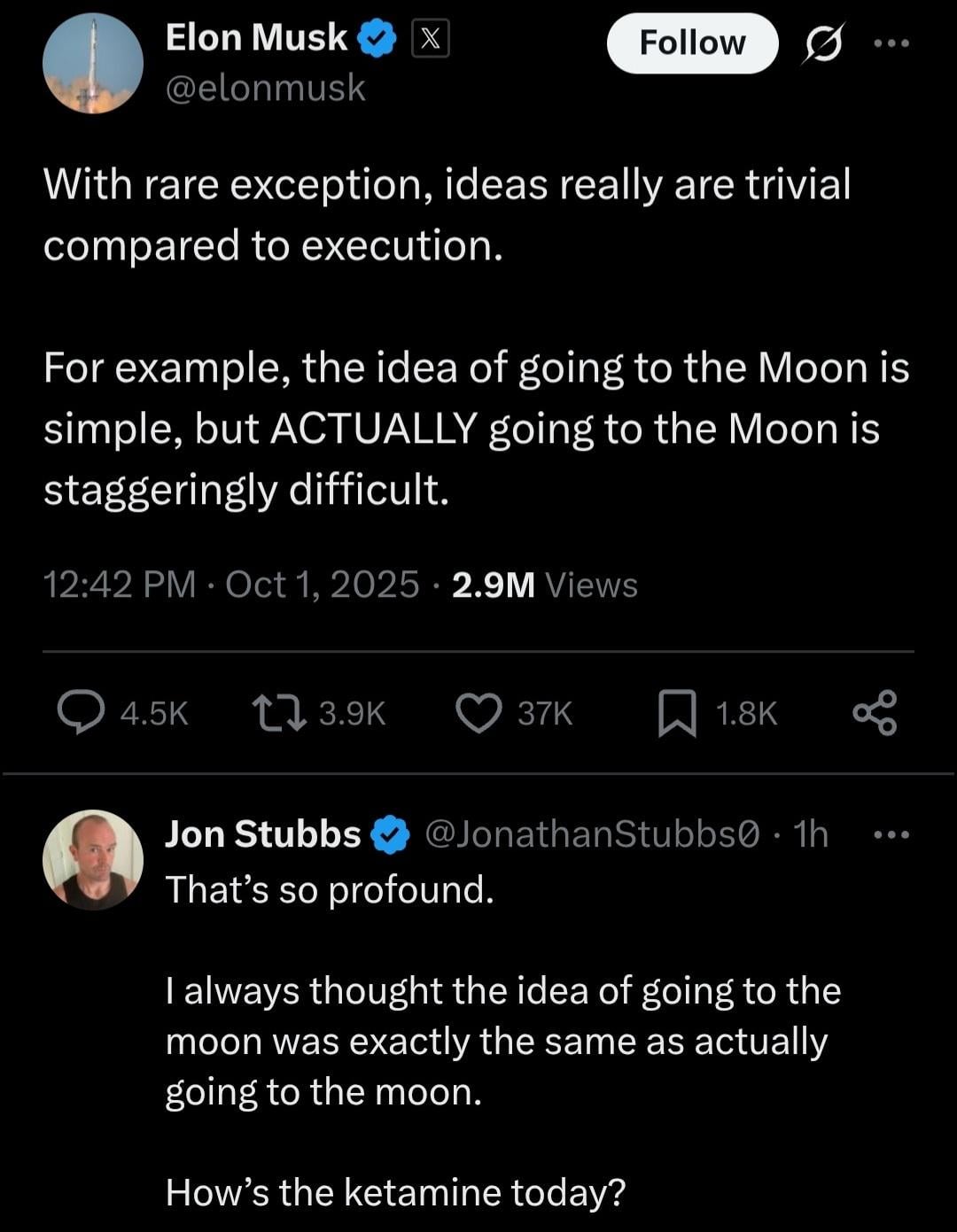Viewport: 957px width, 1232px height.
Task: Bookmark the main post
Action: [676, 714]
